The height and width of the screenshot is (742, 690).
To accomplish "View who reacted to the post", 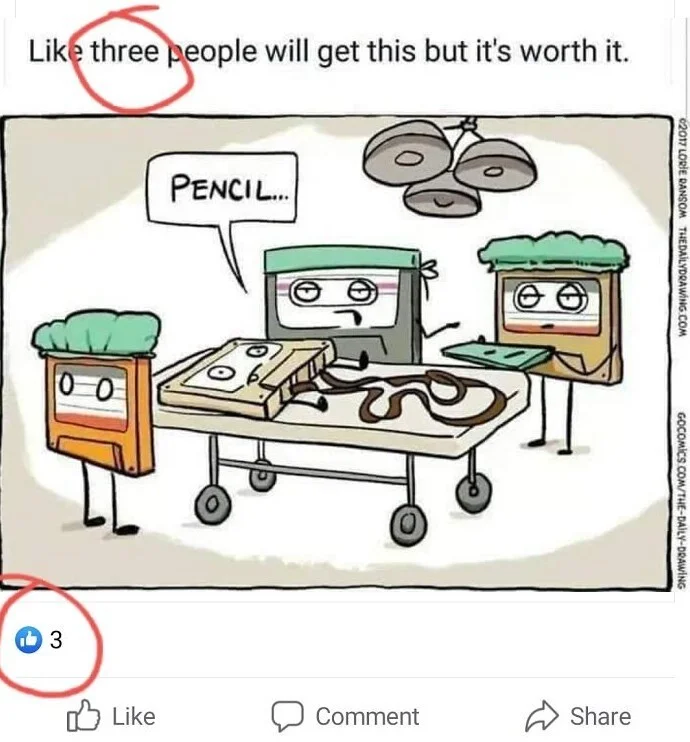I will tap(40, 640).
